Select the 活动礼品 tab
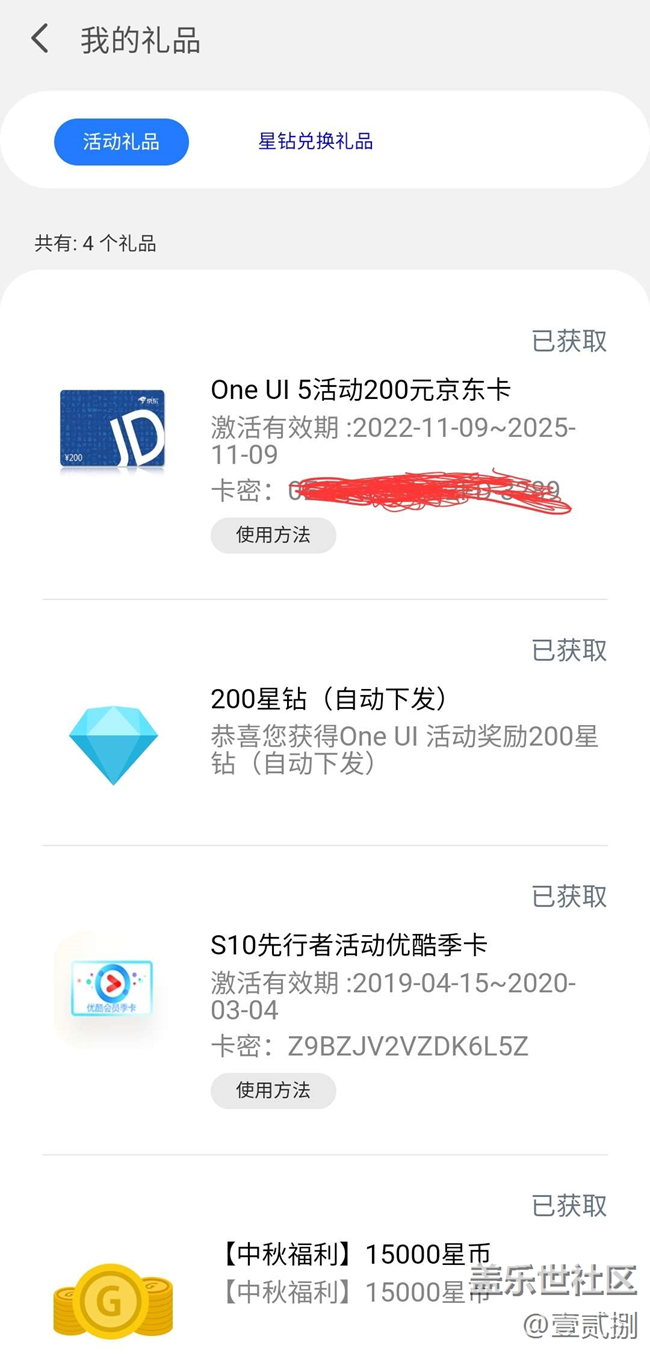This screenshot has width=650, height=1360. pyautogui.click(x=121, y=142)
